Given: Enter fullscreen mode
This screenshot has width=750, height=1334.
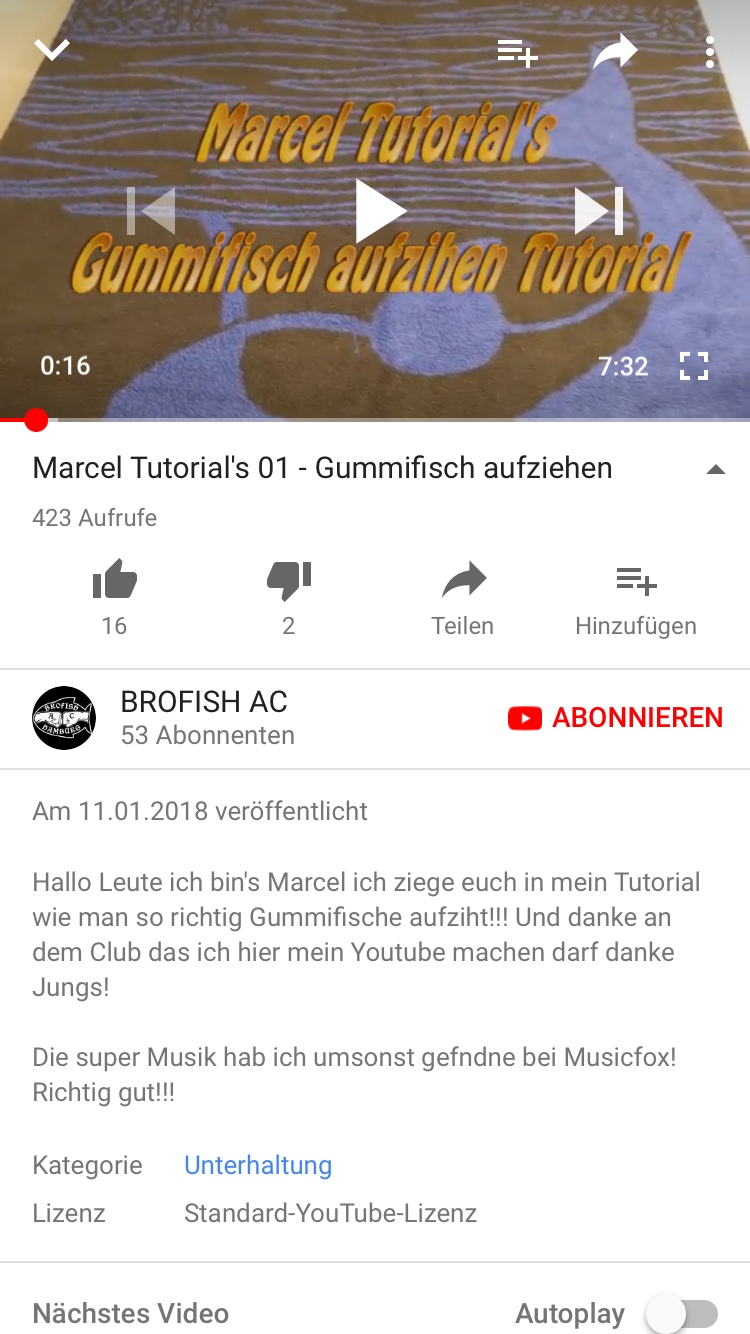Looking at the screenshot, I should [x=693, y=366].
